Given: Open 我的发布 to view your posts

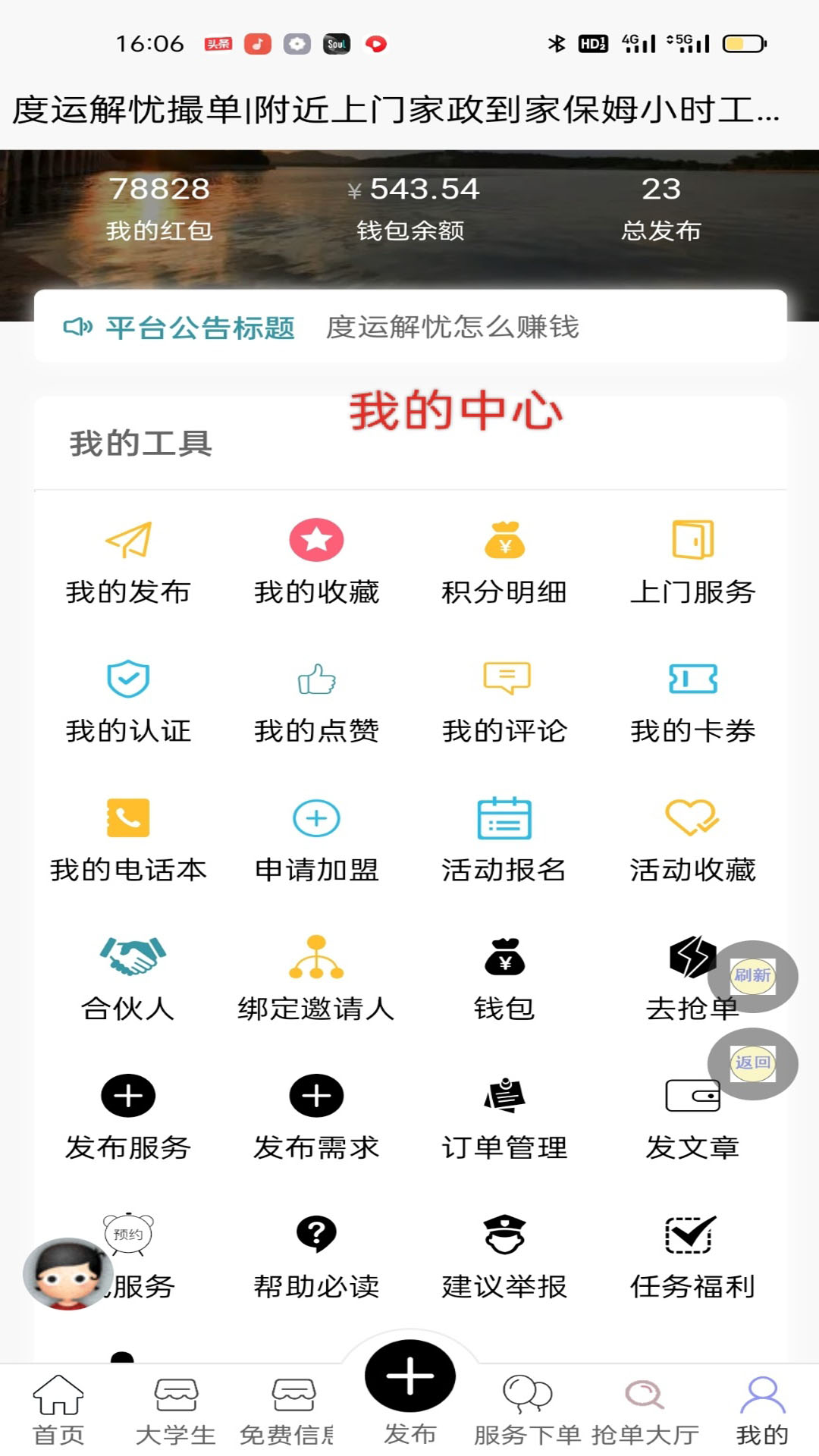Looking at the screenshot, I should (x=127, y=561).
